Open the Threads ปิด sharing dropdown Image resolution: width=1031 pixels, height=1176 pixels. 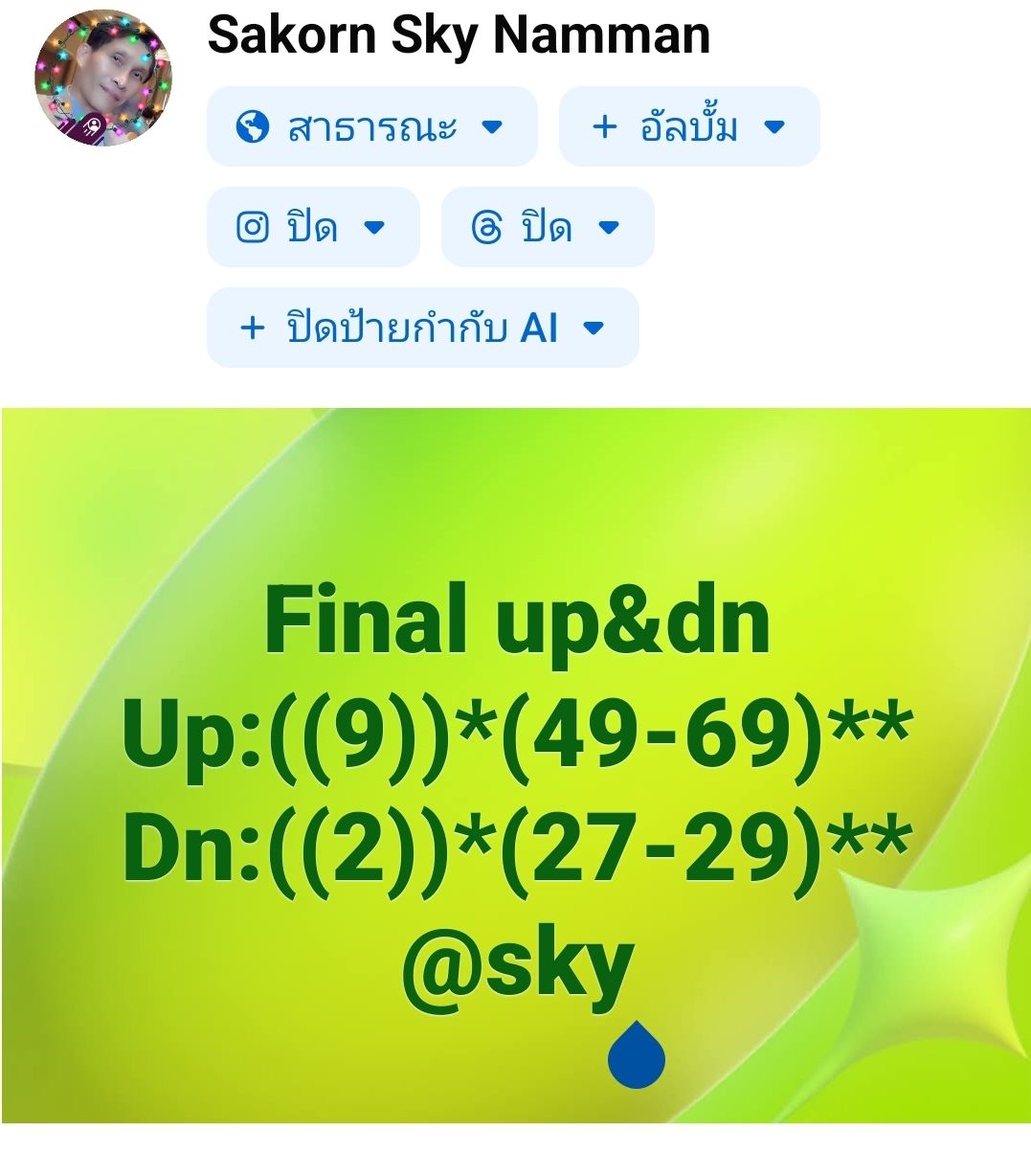click(547, 227)
